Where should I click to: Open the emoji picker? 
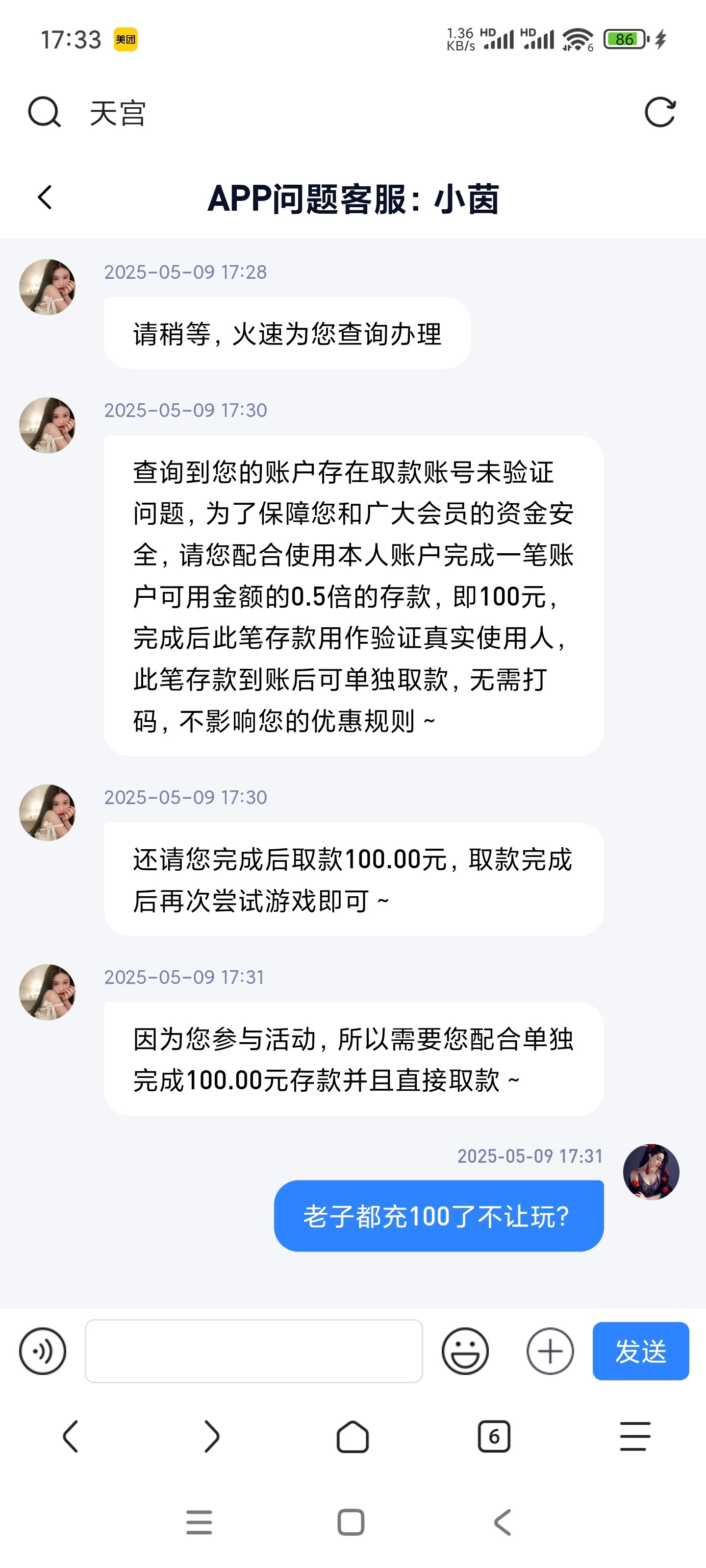pos(465,1351)
